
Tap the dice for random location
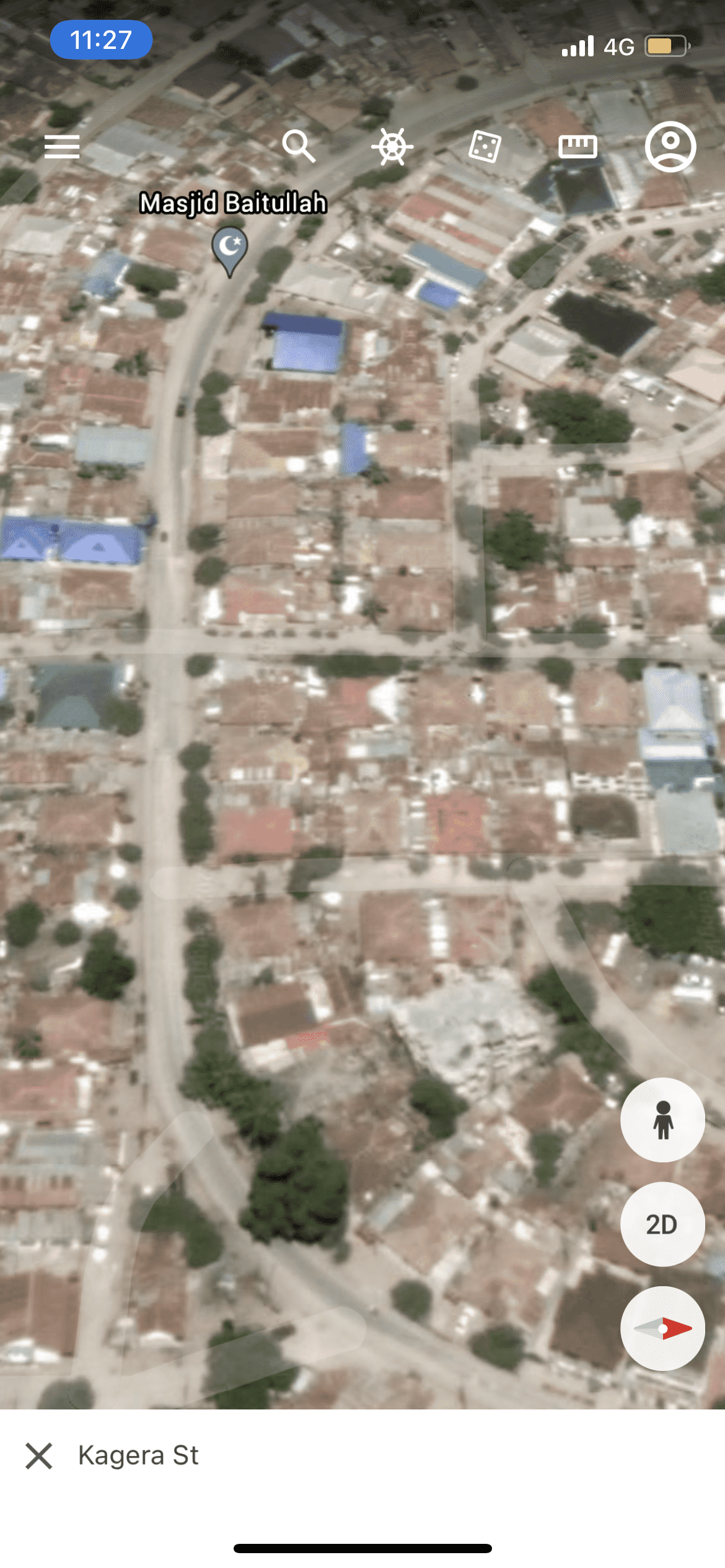(x=485, y=147)
